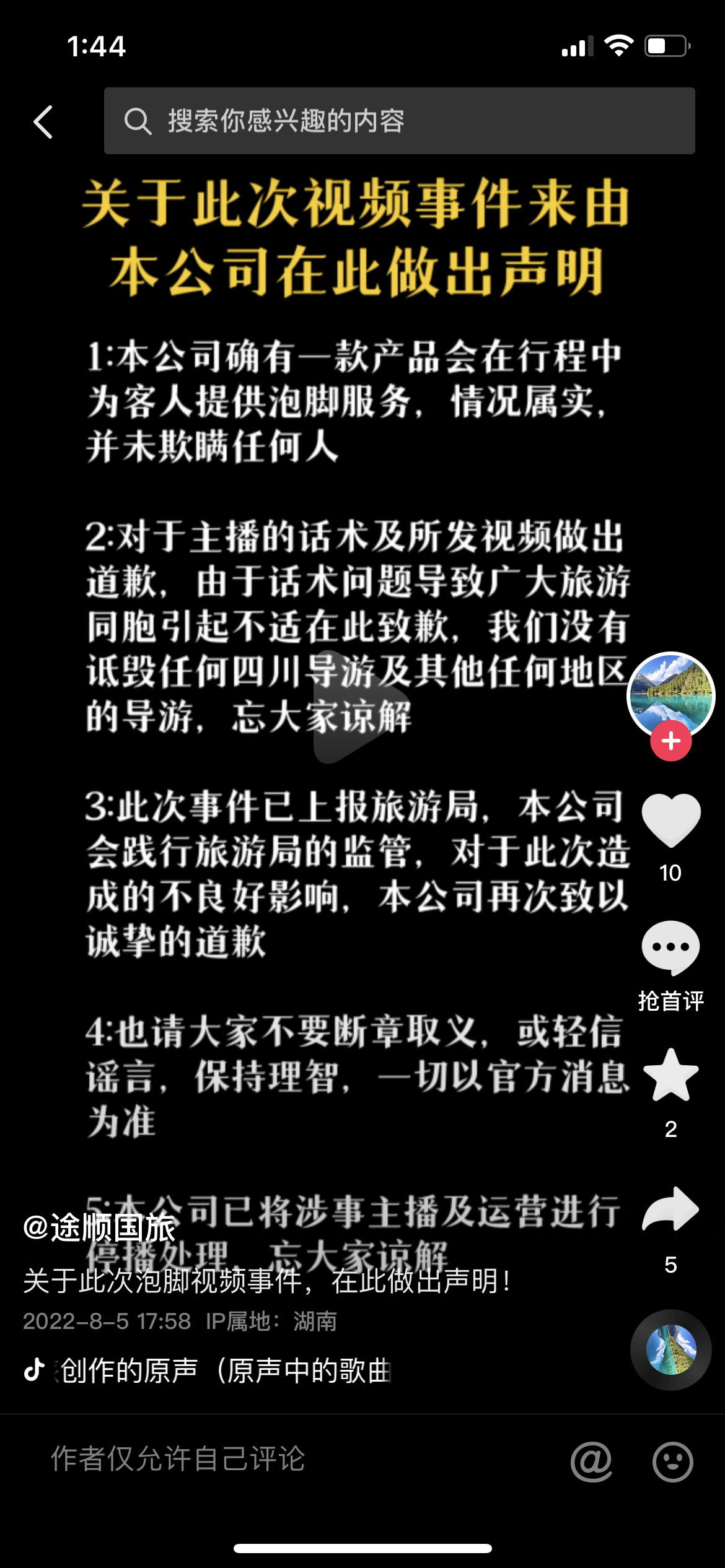This screenshot has height=1568, width=725.
Task: Open the spinning music disc
Action: [x=670, y=1349]
